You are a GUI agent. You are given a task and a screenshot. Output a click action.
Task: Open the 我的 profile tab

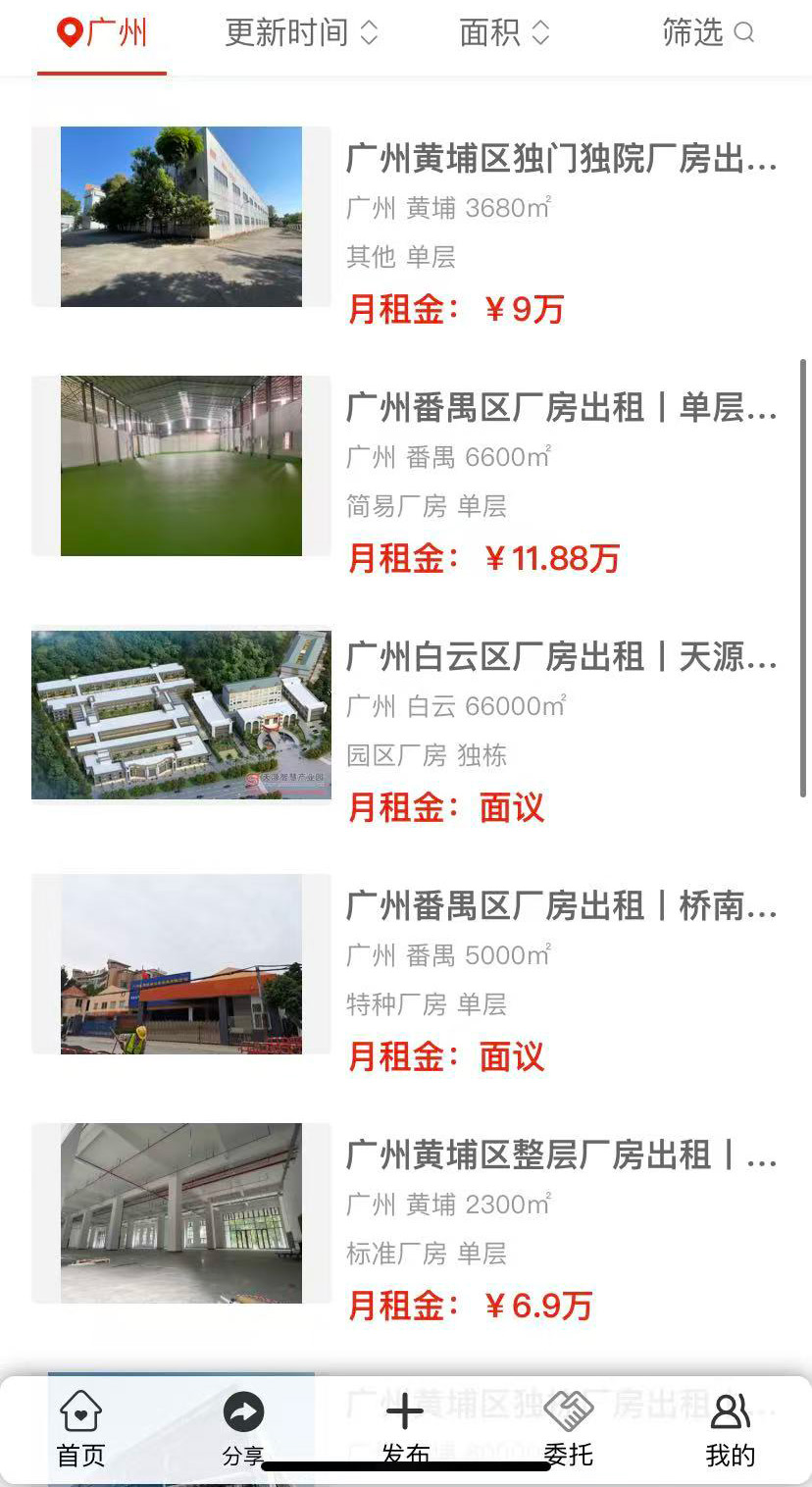point(731,1429)
